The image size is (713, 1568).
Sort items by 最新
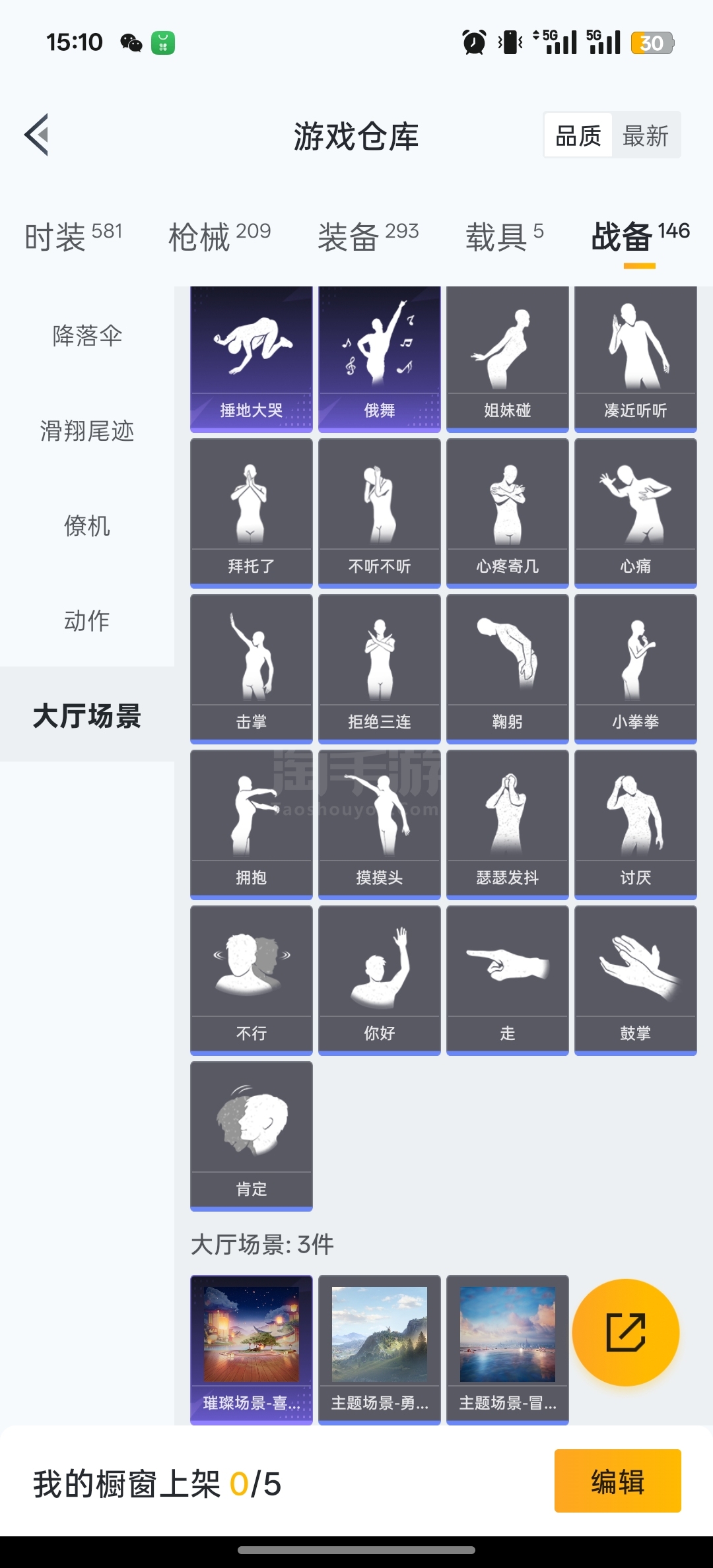pos(646,136)
